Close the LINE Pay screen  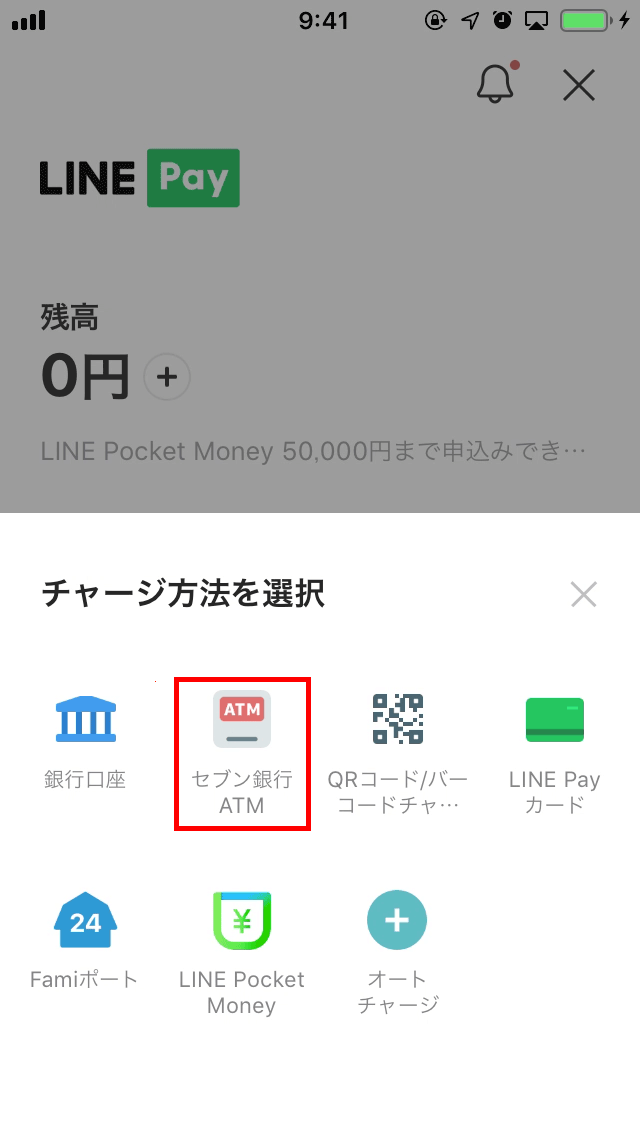pyautogui.click(x=579, y=86)
